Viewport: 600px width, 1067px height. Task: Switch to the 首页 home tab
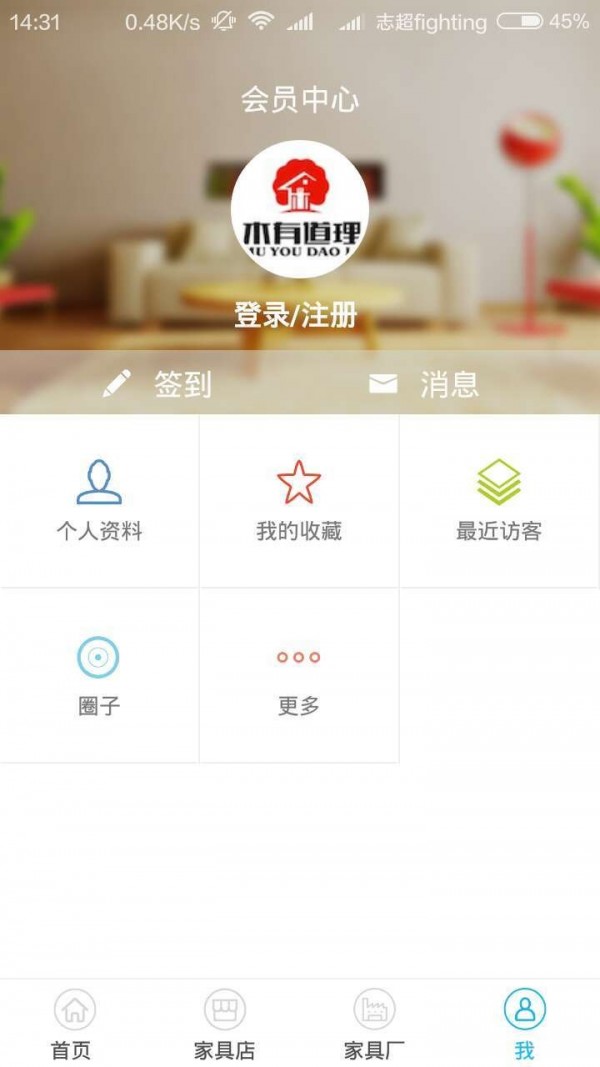point(74,1024)
